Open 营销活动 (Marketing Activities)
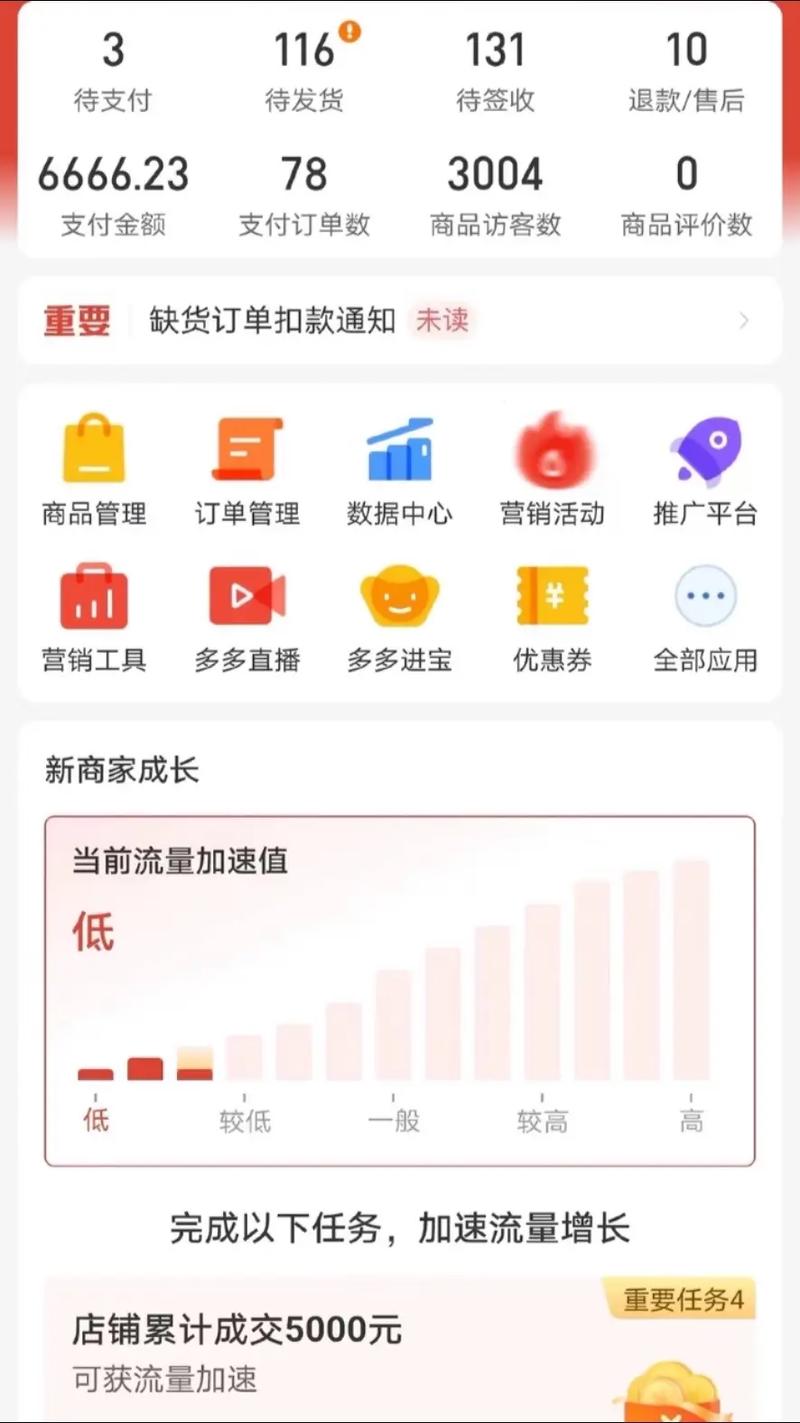800x1423 pixels. tap(553, 467)
